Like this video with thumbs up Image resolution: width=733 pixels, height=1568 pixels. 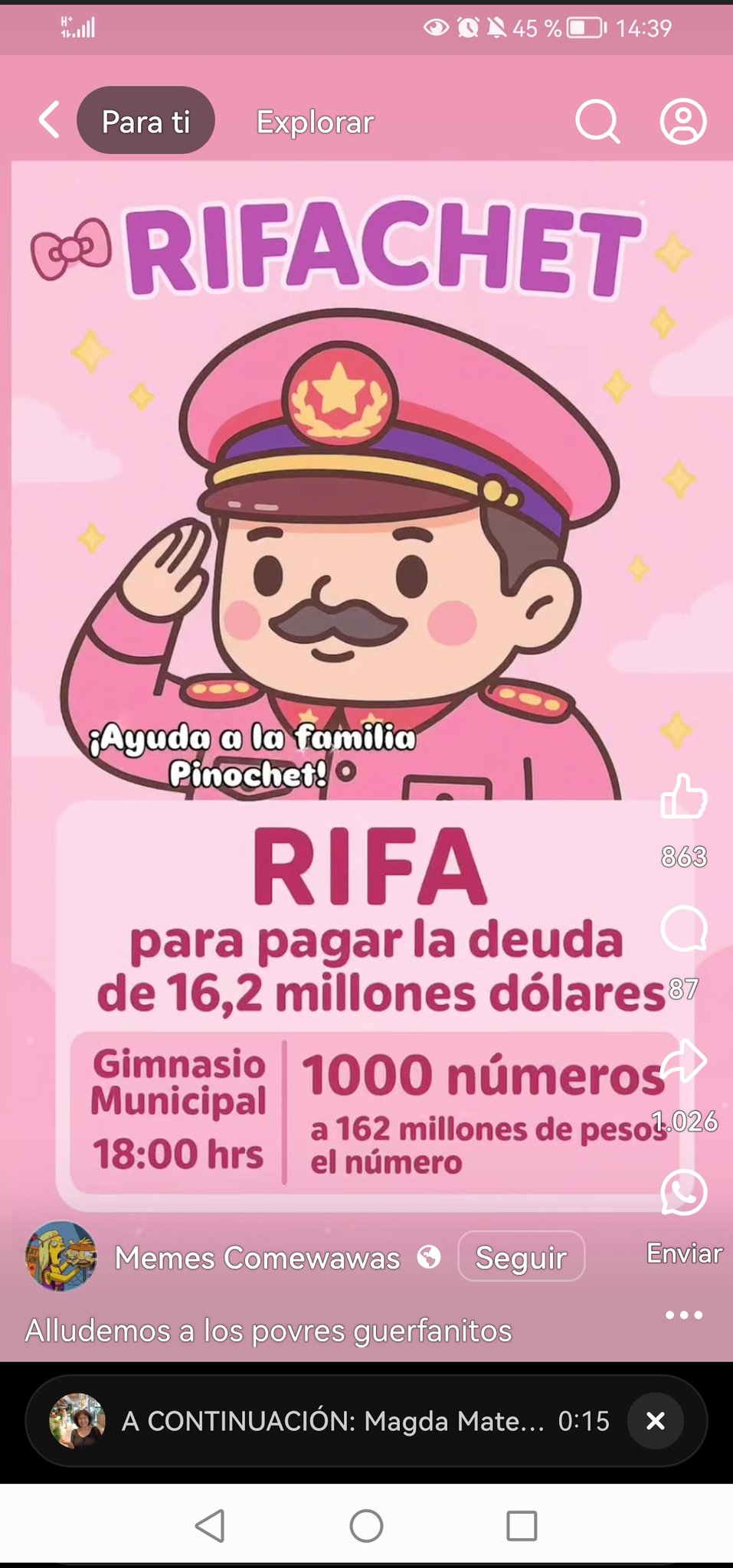tap(683, 796)
